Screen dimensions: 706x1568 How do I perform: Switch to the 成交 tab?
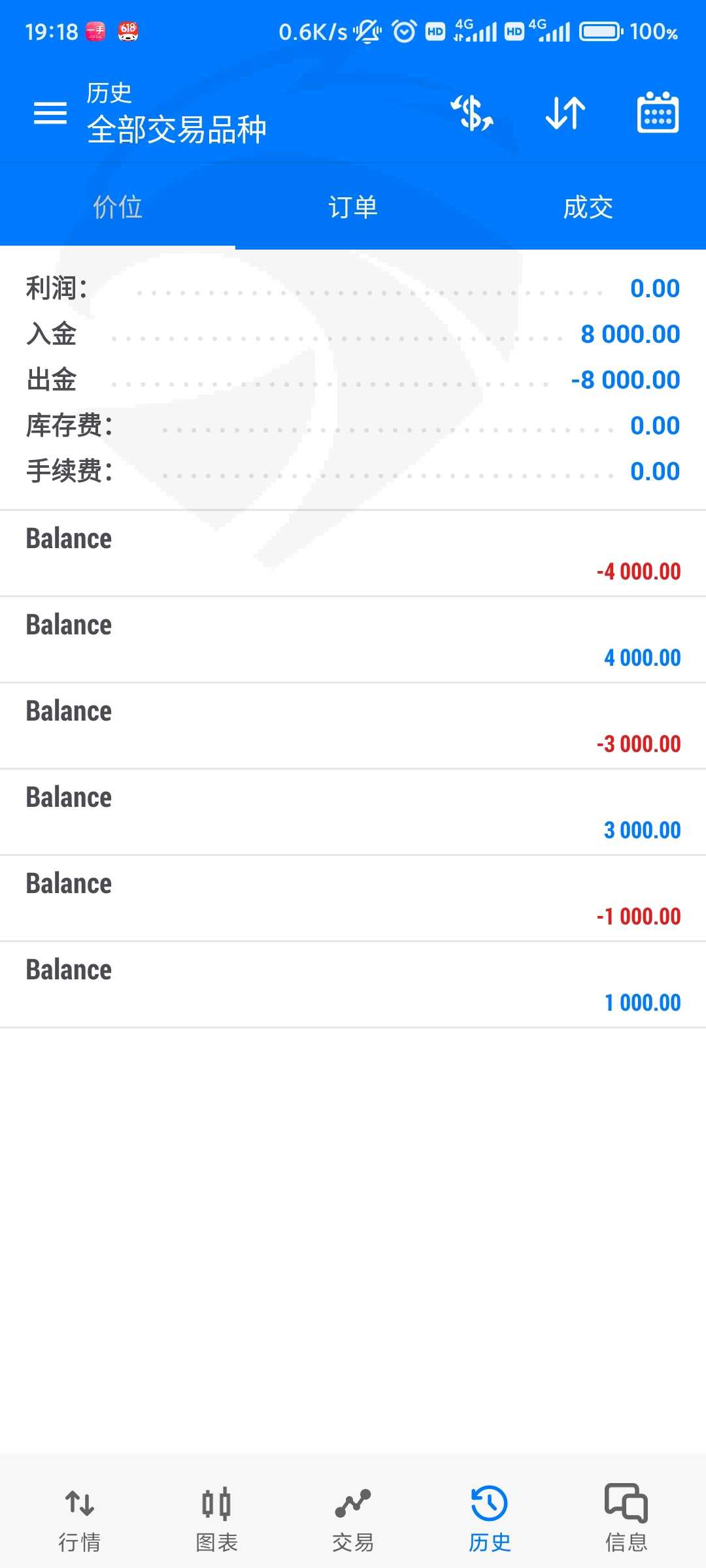pyautogui.click(x=588, y=207)
